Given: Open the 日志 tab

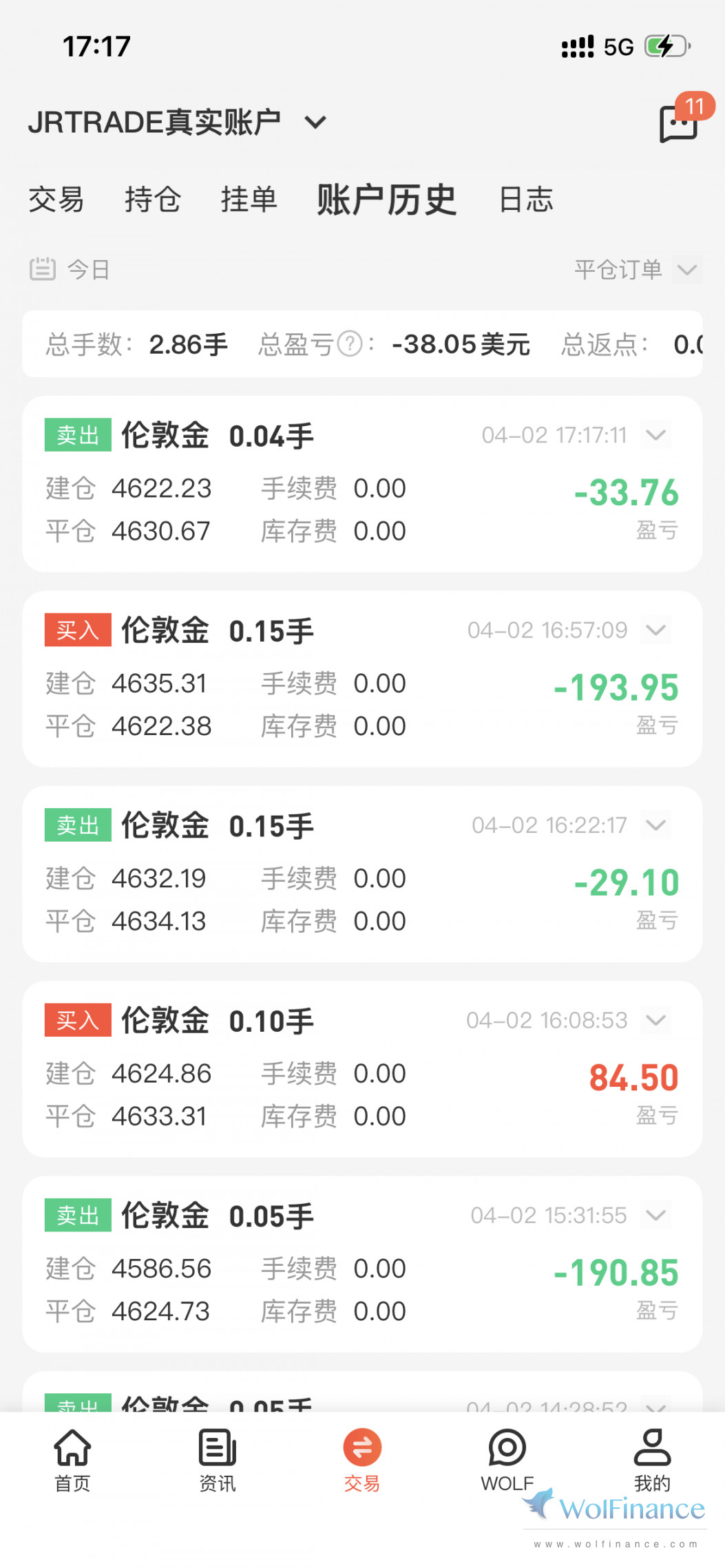Looking at the screenshot, I should click(x=526, y=200).
